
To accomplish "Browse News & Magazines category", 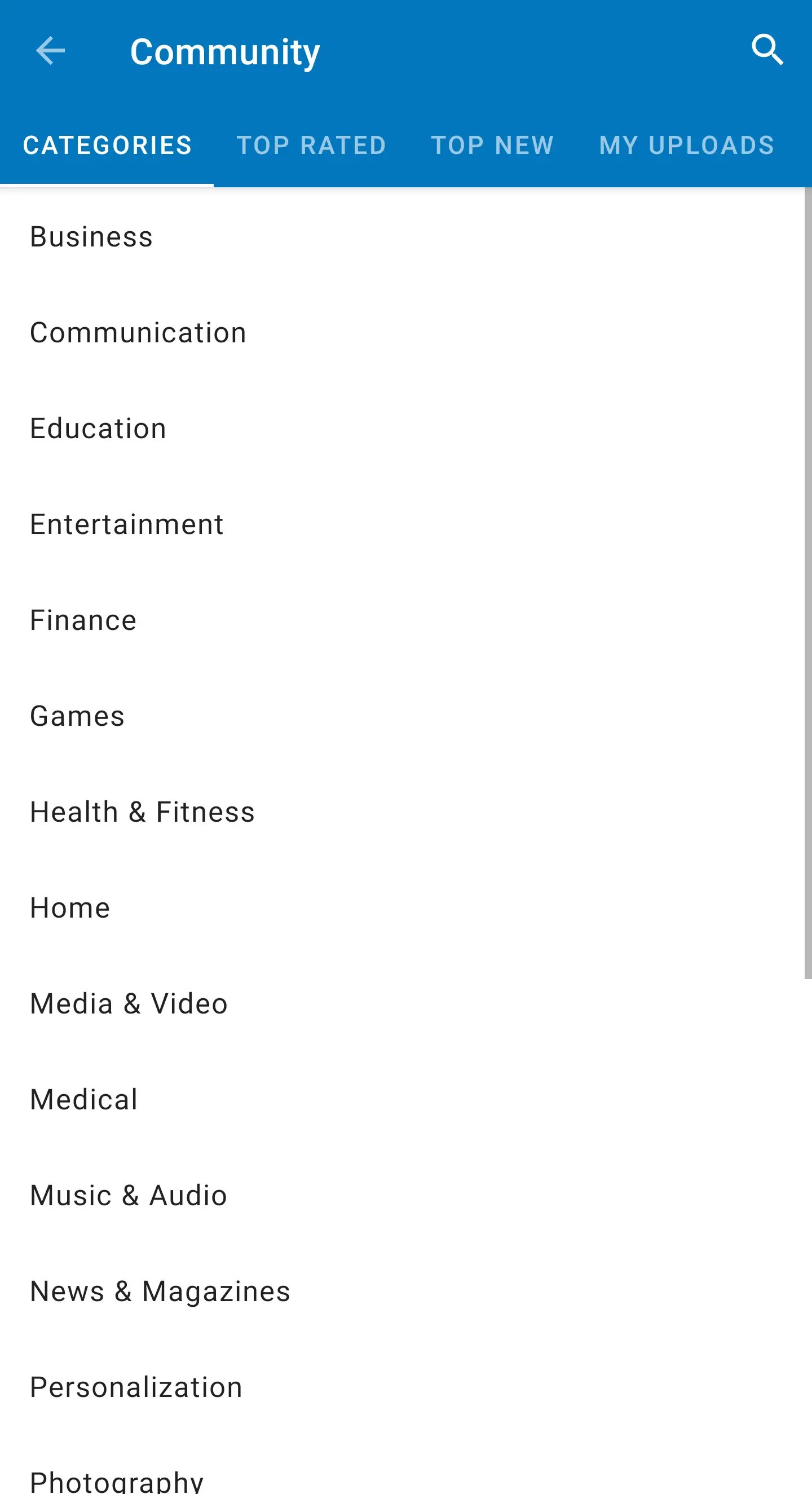I will pos(160,1292).
